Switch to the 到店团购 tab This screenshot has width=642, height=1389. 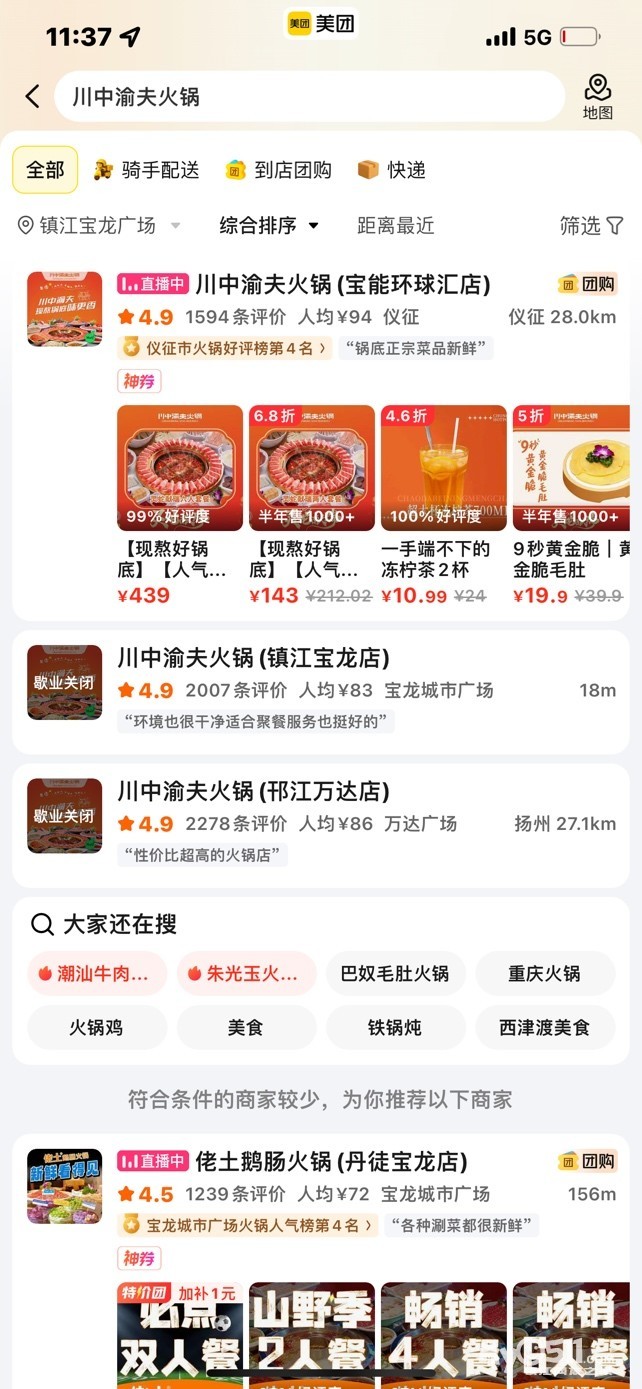click(x=278, y=170)
